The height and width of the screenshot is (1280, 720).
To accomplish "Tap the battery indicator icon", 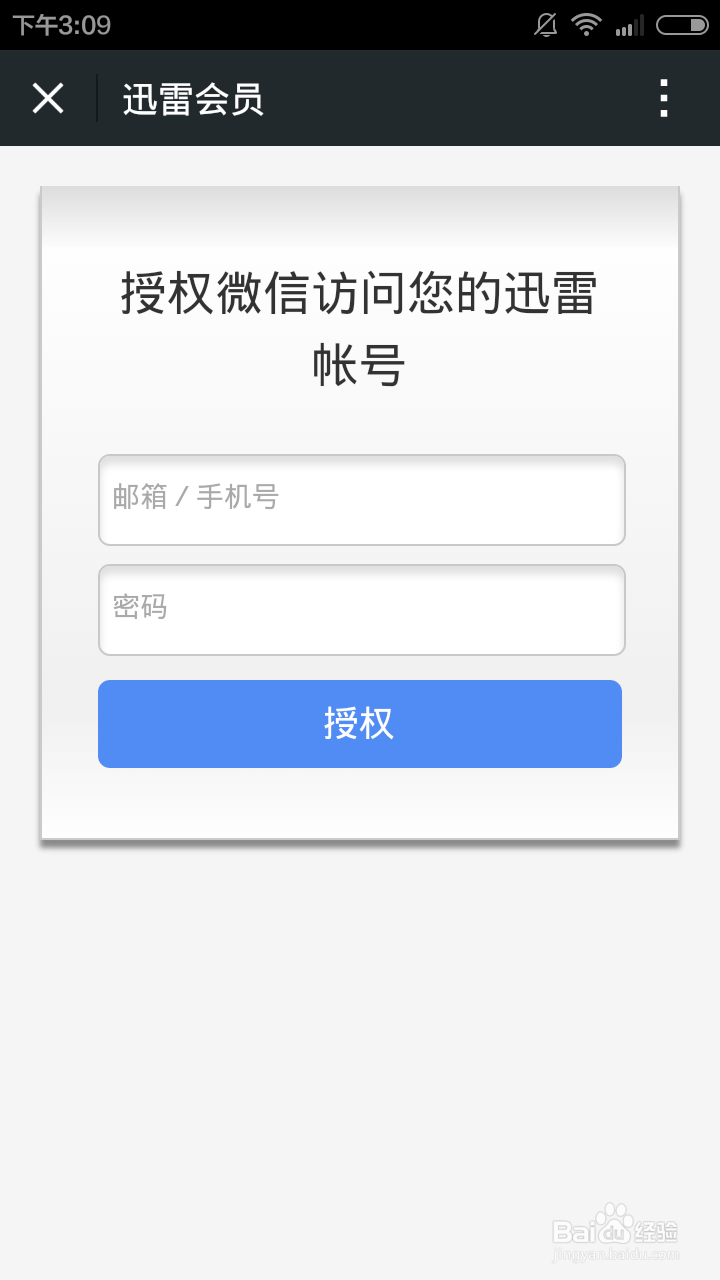I will [x=684, y=24].
